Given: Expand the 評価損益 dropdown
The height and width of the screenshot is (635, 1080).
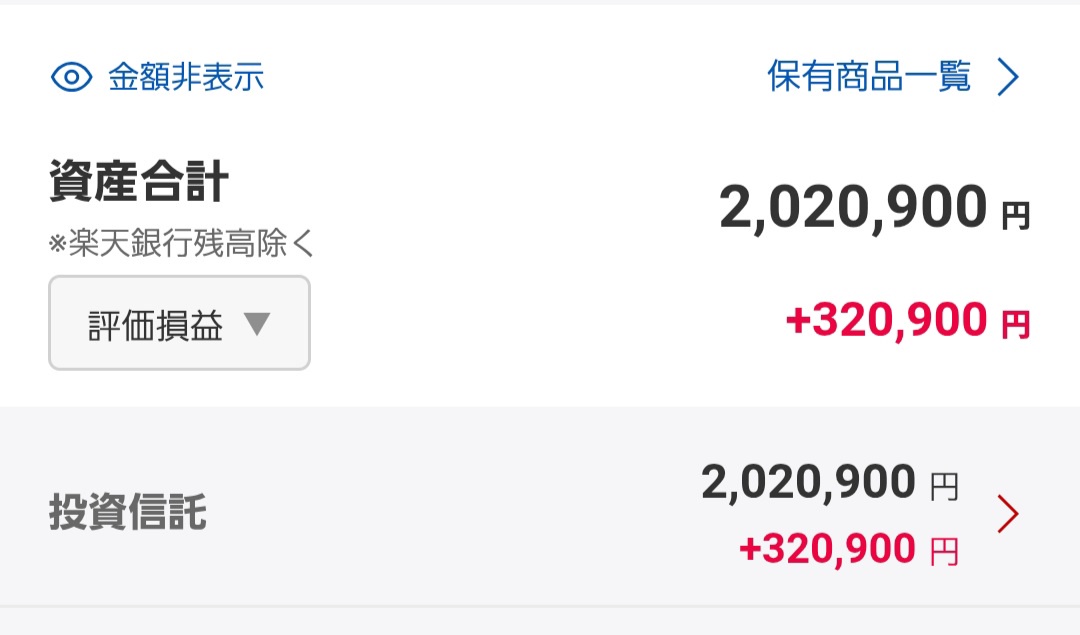Looking at the screenshot, I should [x=179, y=324].
